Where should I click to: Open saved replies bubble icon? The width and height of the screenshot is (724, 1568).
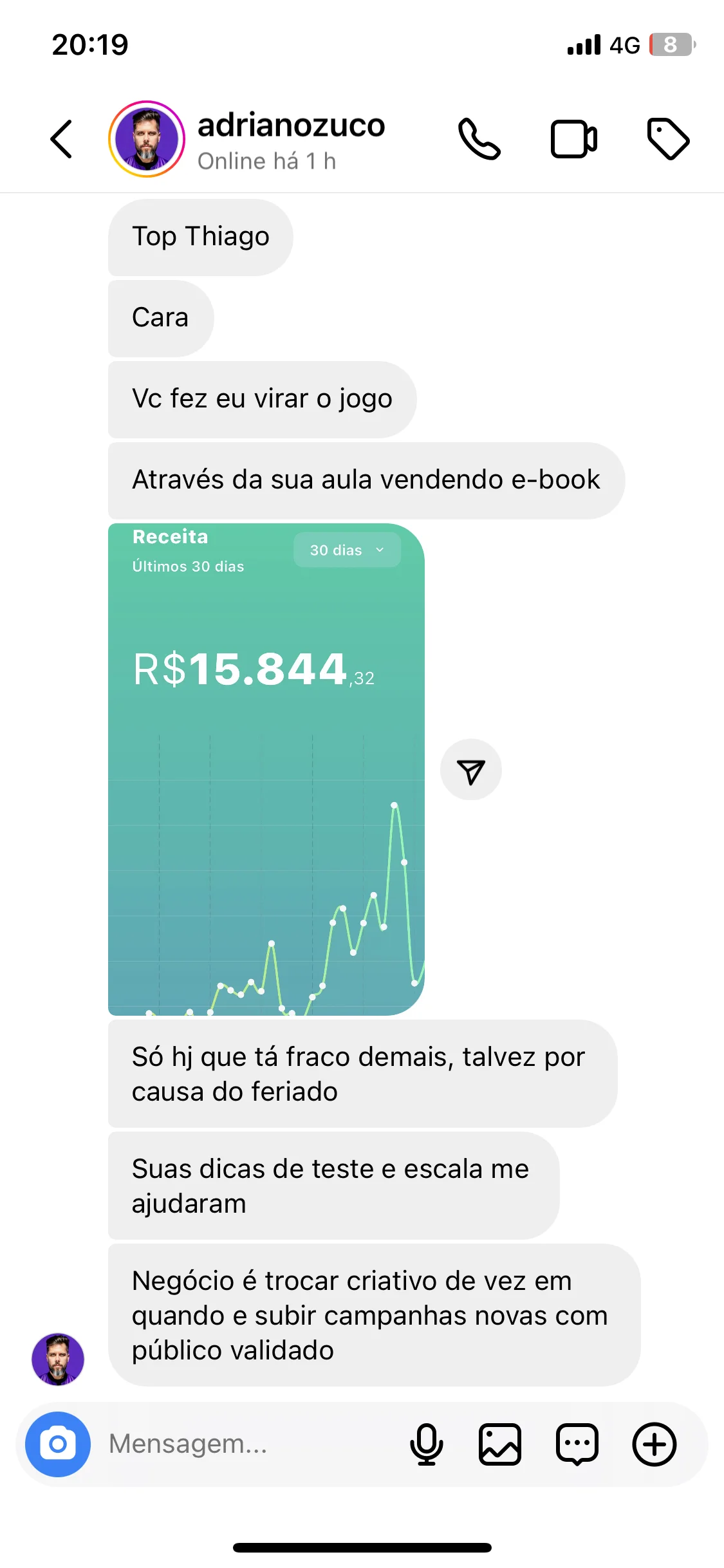point(577,1444)
